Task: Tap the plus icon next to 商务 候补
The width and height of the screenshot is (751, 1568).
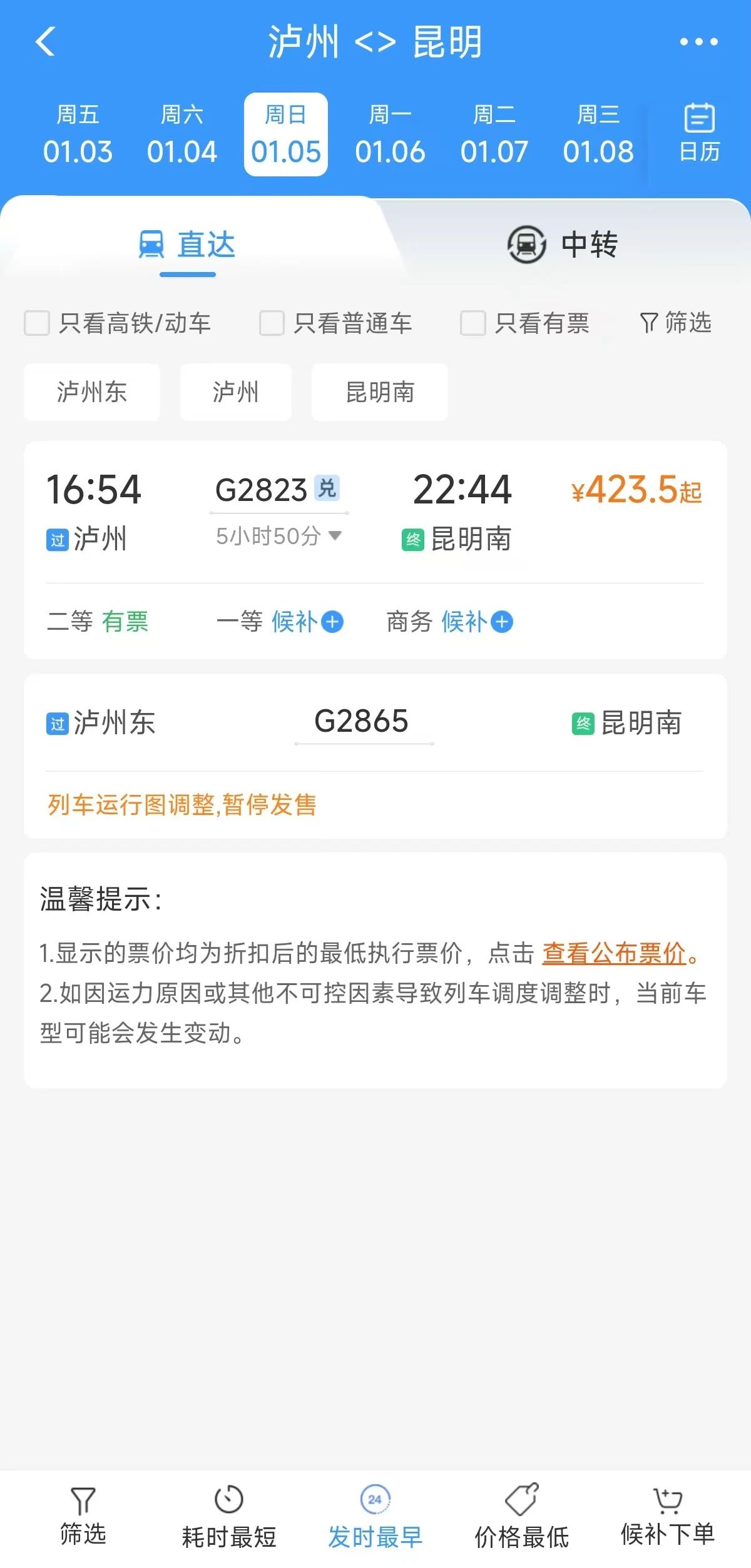Action: [x=501, y=622]
